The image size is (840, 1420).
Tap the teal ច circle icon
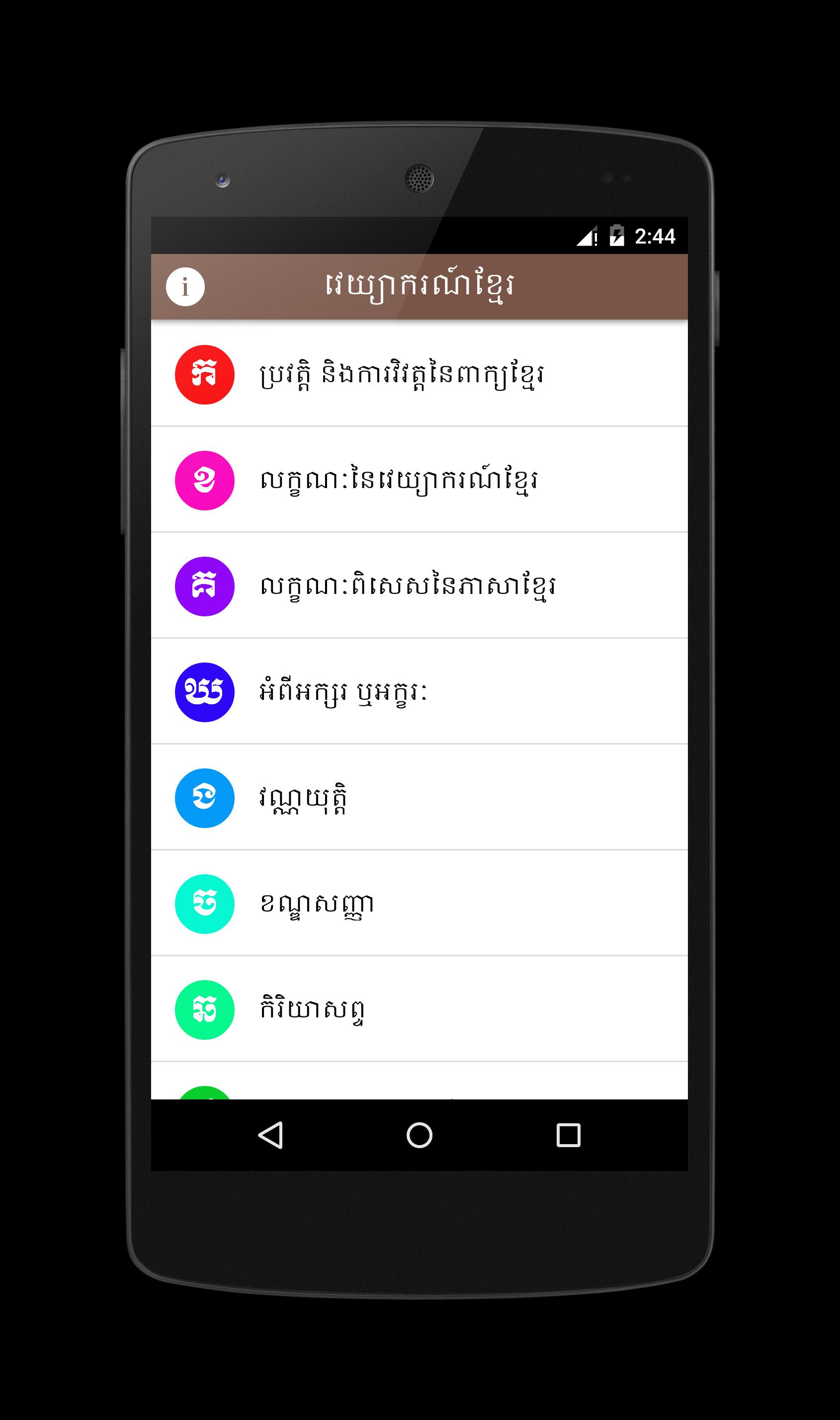tap(205, 904)
